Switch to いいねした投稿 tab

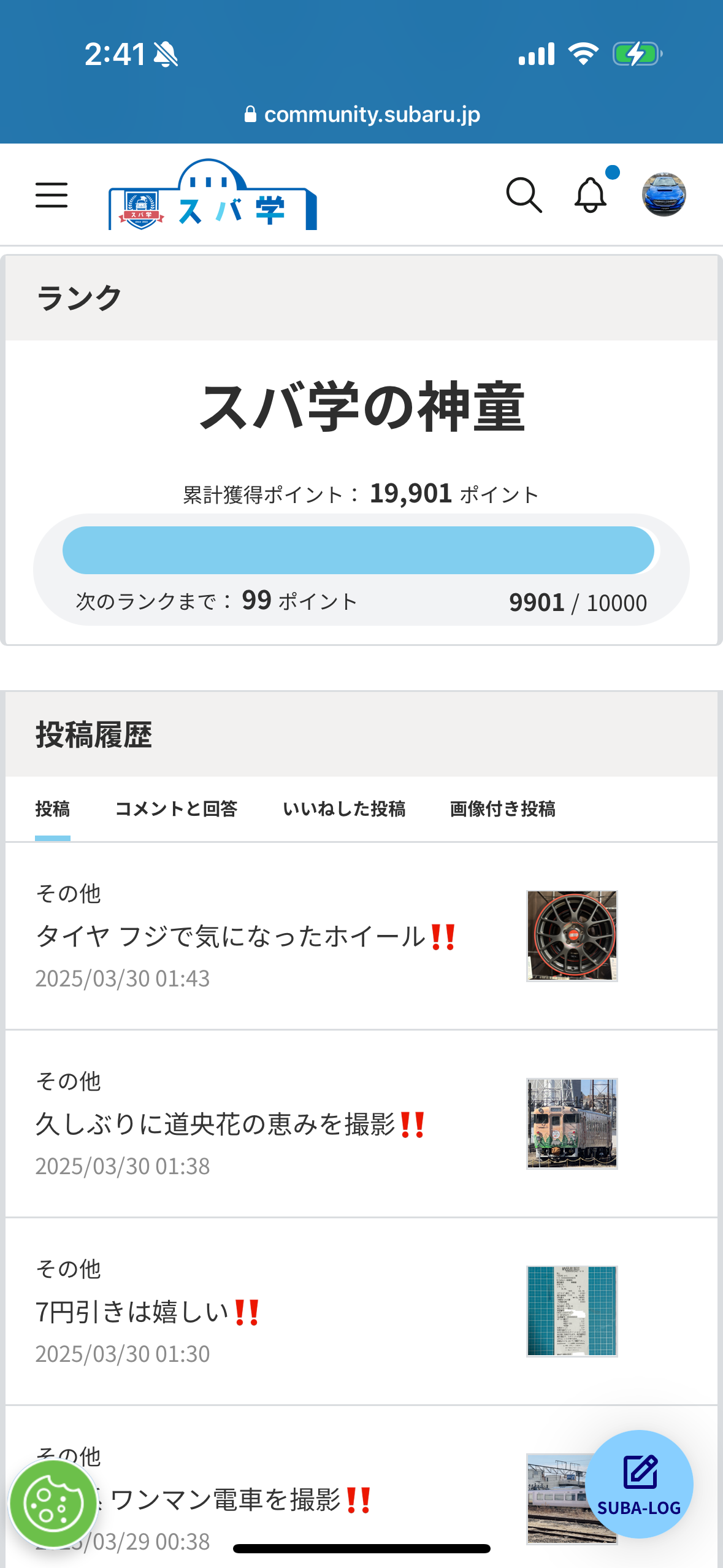coord(344,809)
